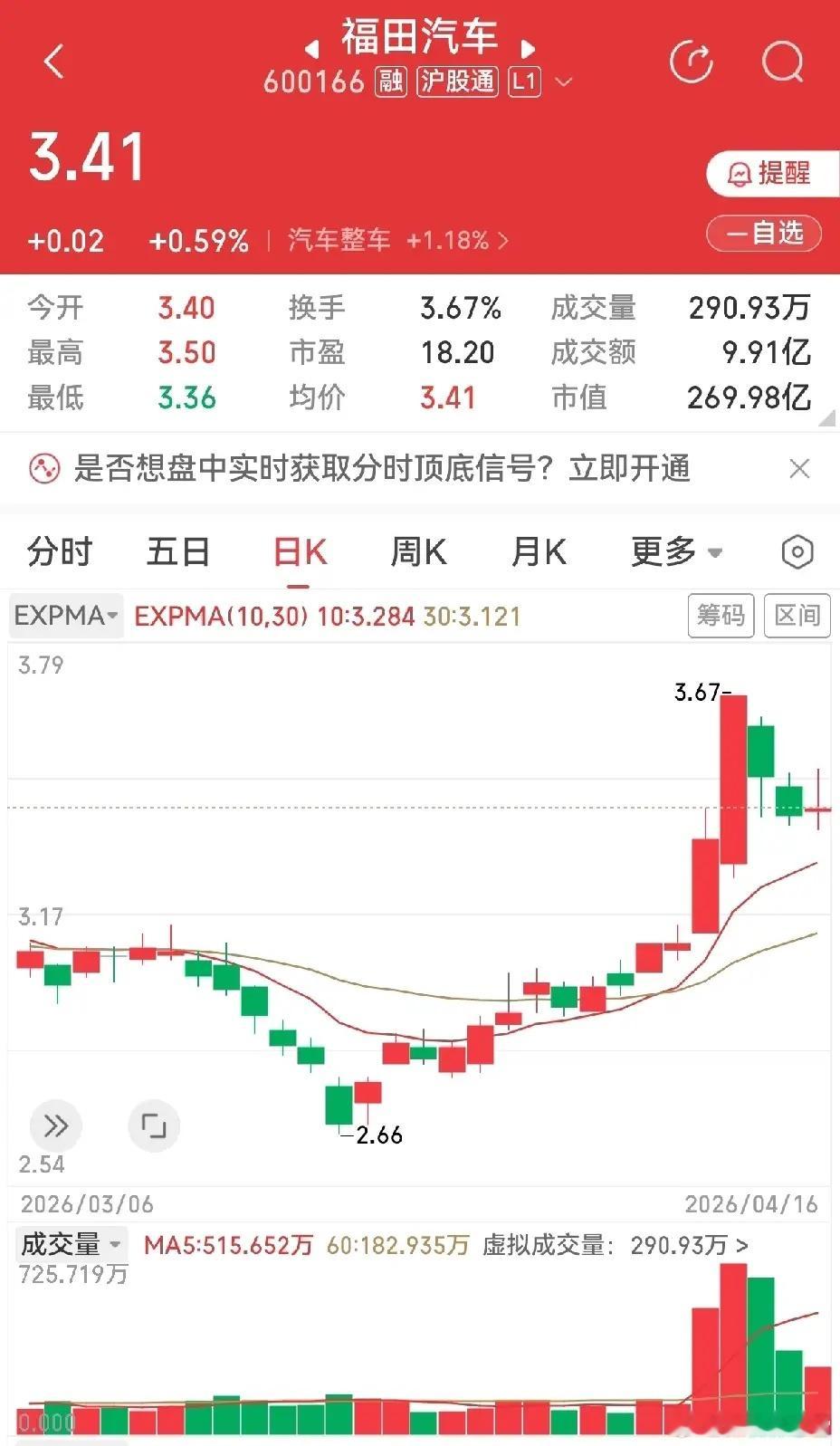
Task: Switch to the previous stock
Action: [312, 47]
